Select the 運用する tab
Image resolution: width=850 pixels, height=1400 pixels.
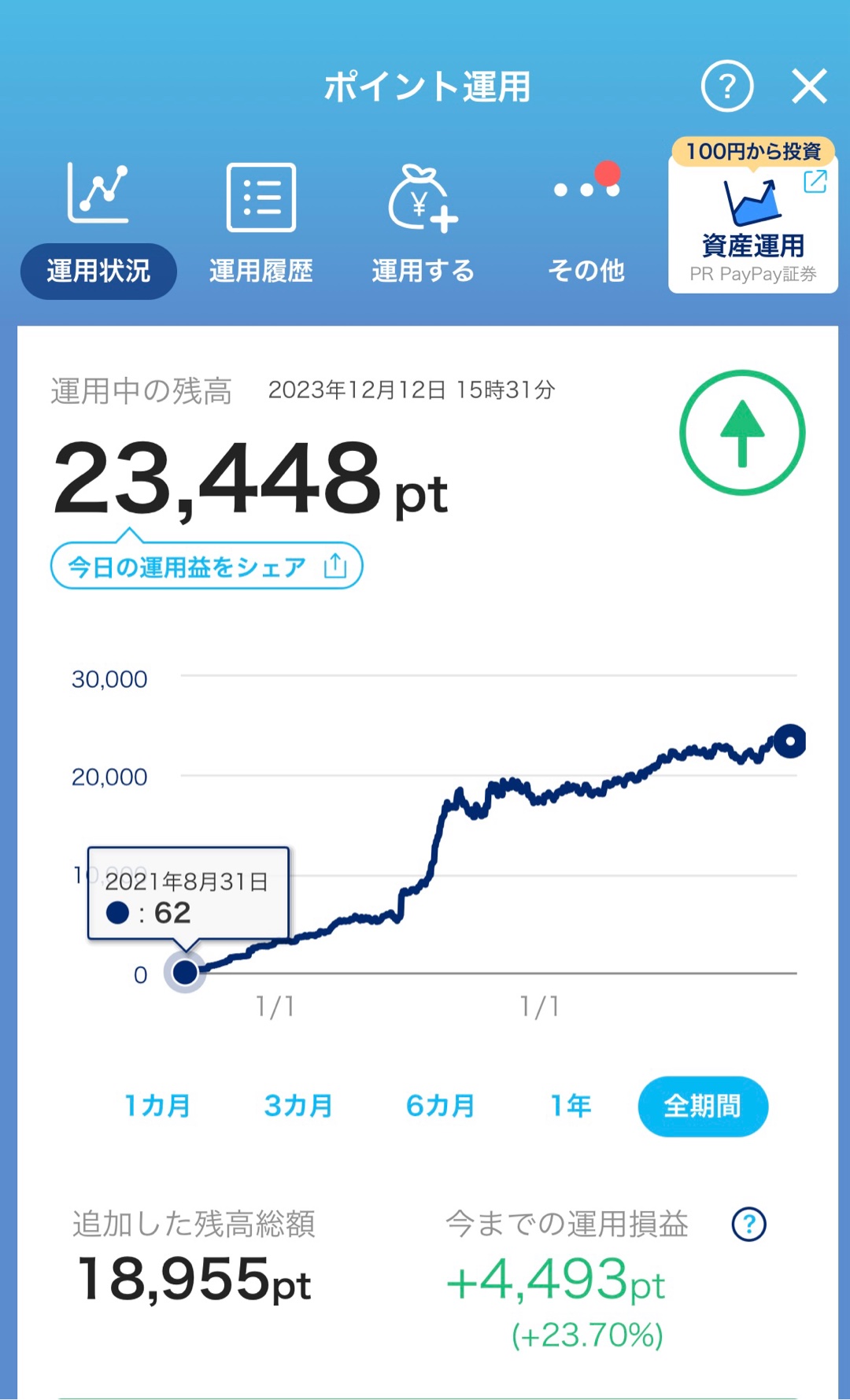click(423, 228)
